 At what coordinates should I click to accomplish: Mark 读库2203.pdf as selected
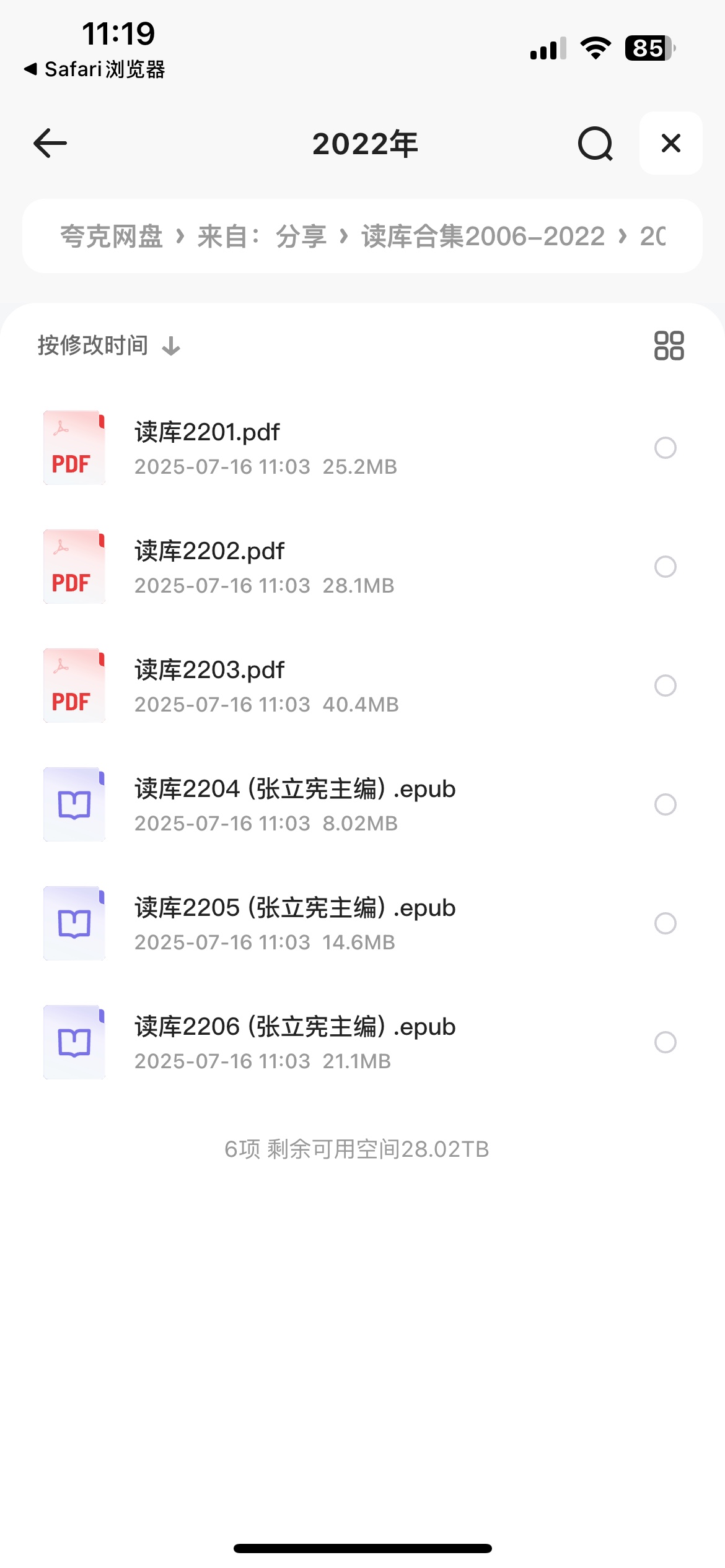(665, 686)
